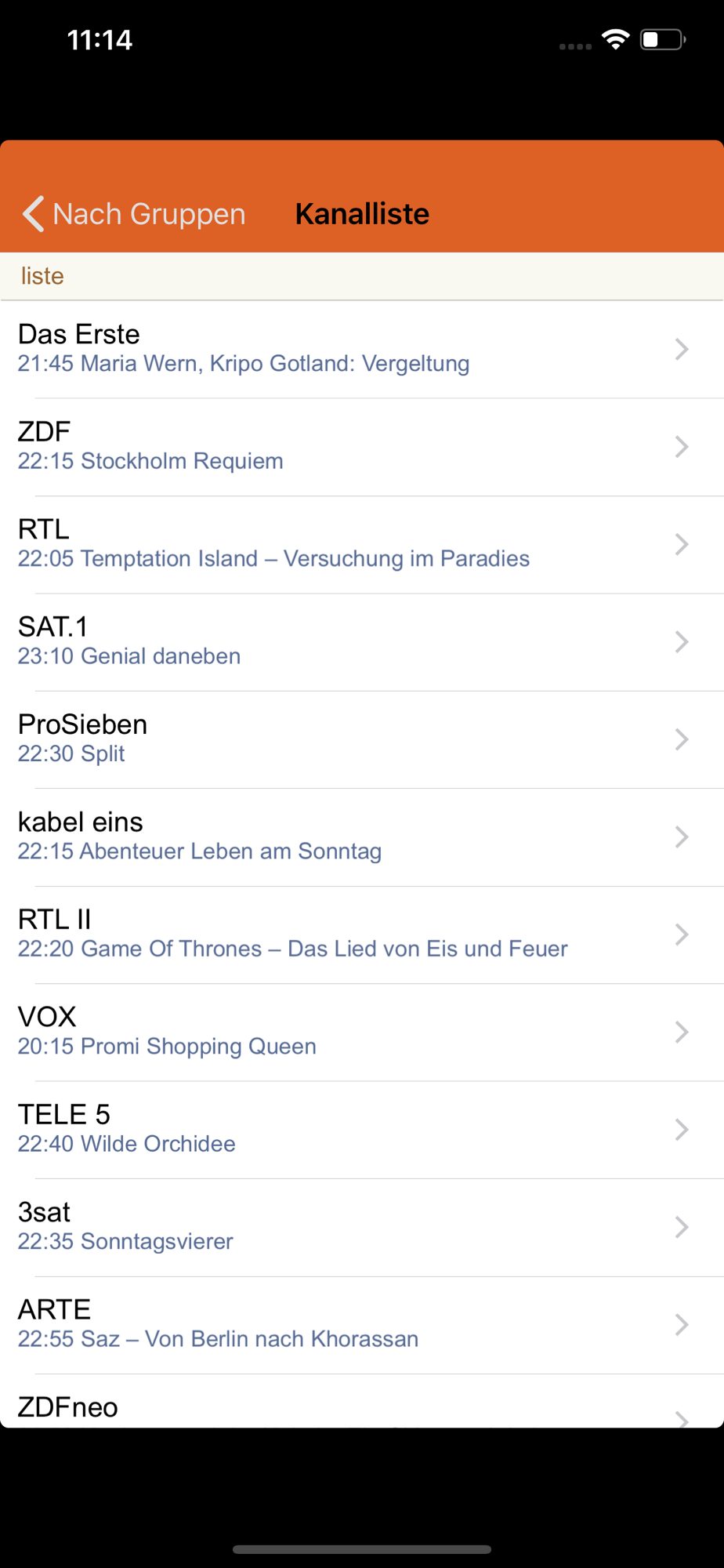This screenshot has width=724, height=1568.
Task: Open the 3sat channel row
Action: [362, 1228]
